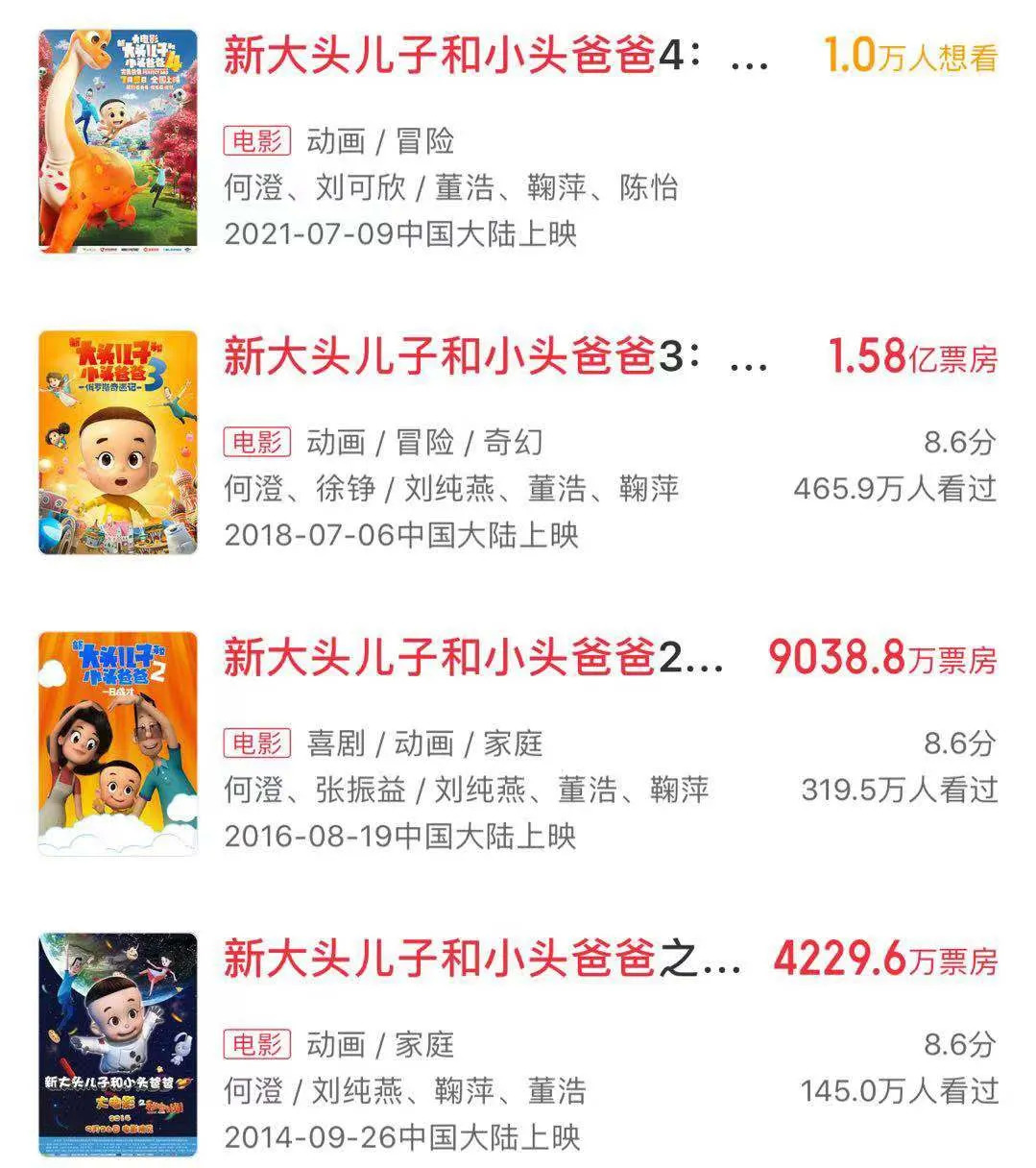Open 新大头儿子和小头爸爸4 movie released 2021-07-09
Image resolution: width=1036 pixels, height=1168 pixels.
point(494,56)
